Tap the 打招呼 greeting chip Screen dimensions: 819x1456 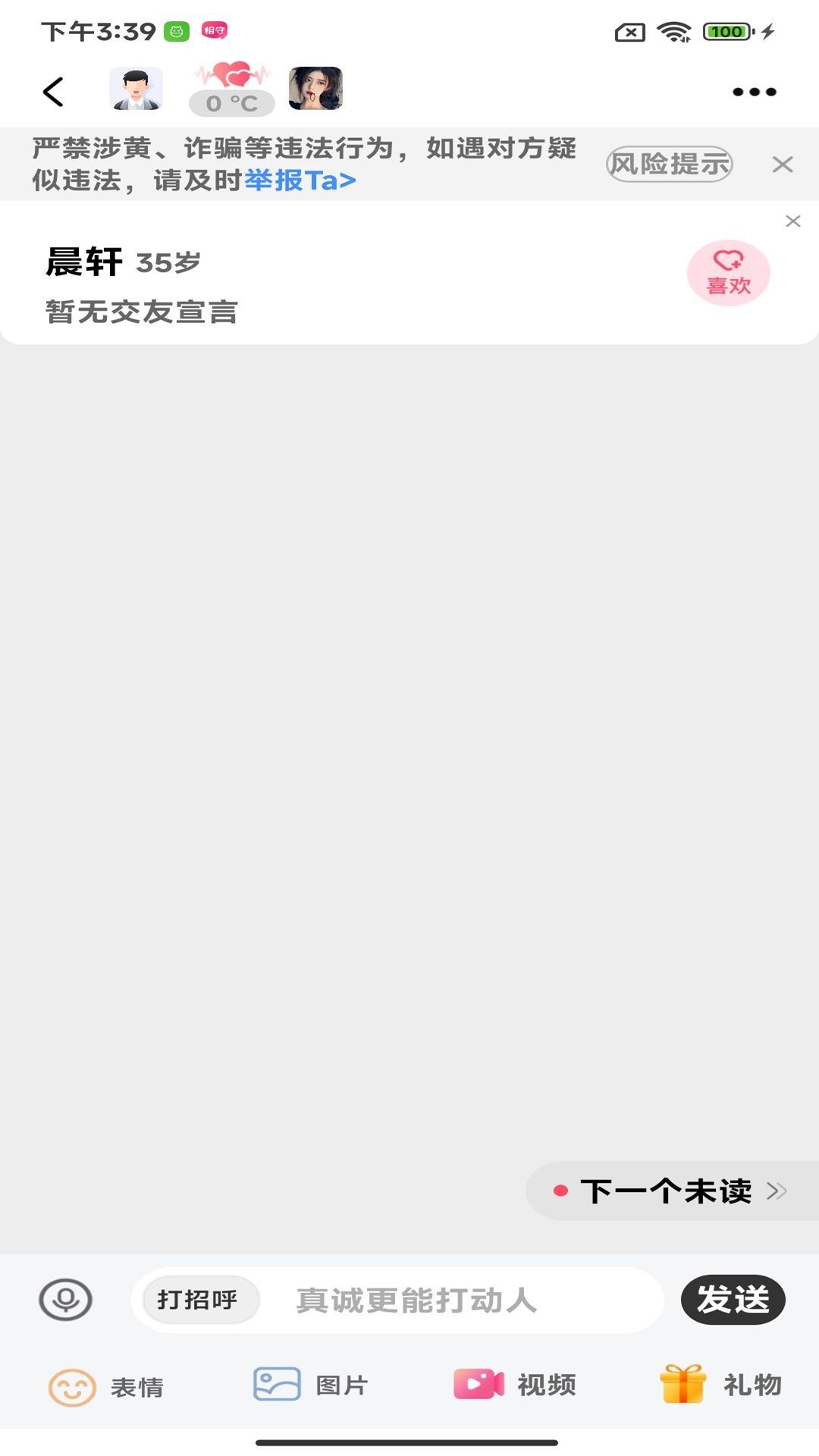click(198, 1300)
